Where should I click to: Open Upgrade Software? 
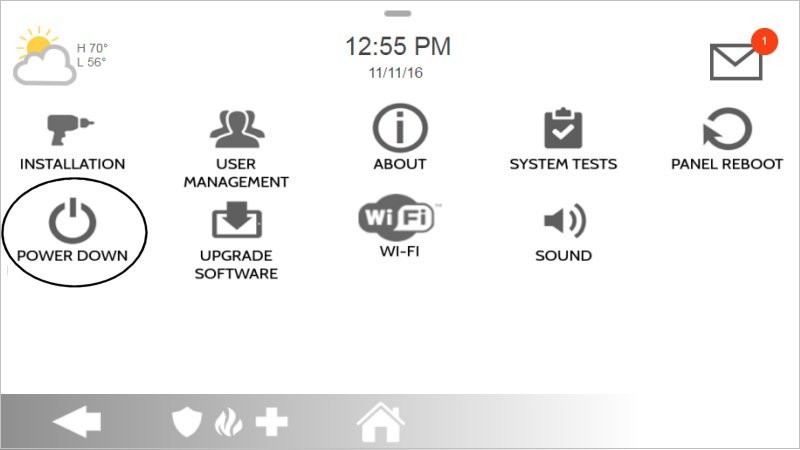pos(236,239)
